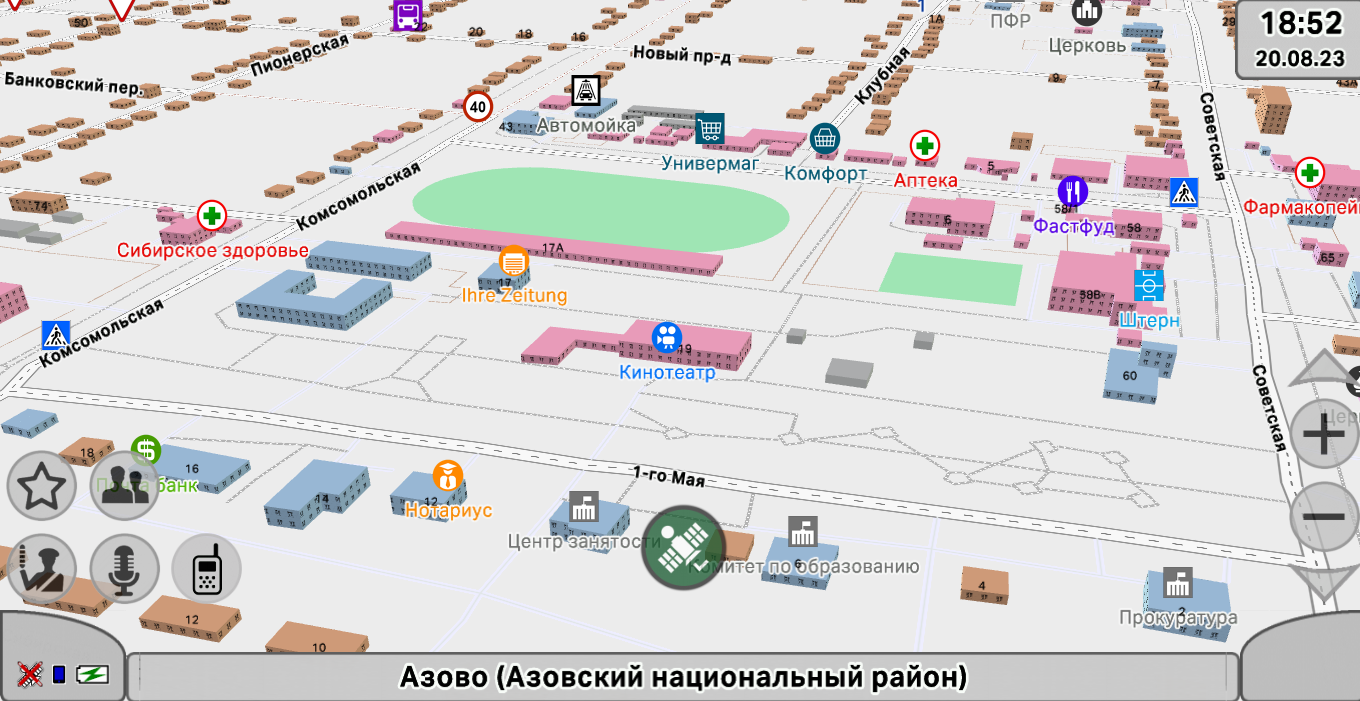Zoom in with the plus button
Screen dimensions: 1360x701
1325,434
